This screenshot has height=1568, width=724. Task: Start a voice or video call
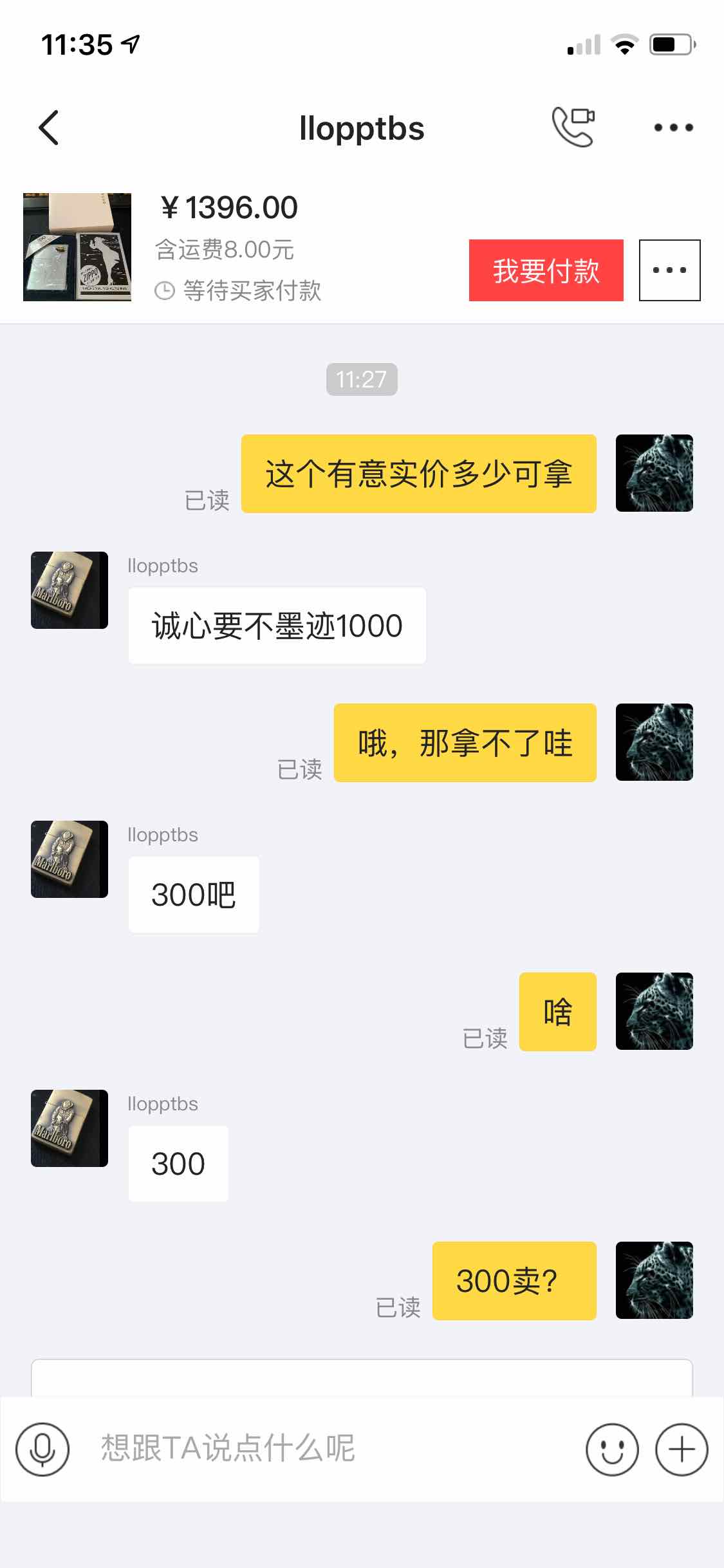tap(573, 127)
